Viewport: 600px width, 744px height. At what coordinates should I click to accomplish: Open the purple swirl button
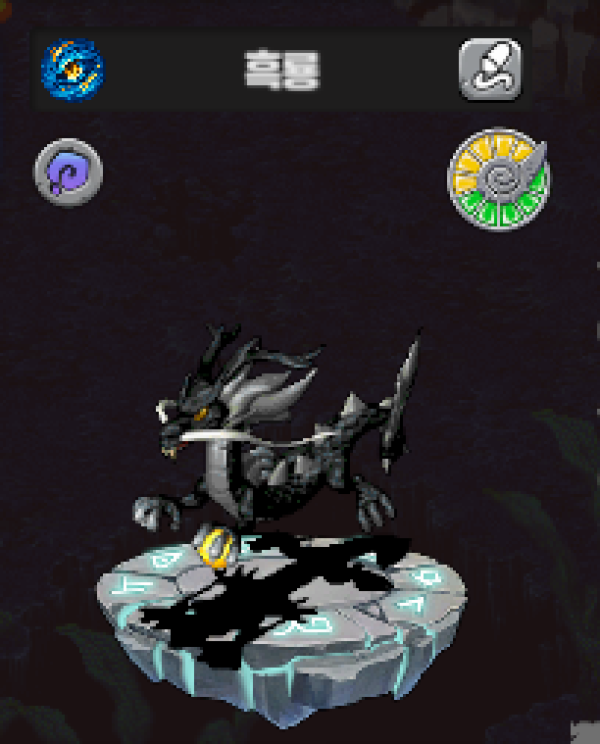[68, 172]
